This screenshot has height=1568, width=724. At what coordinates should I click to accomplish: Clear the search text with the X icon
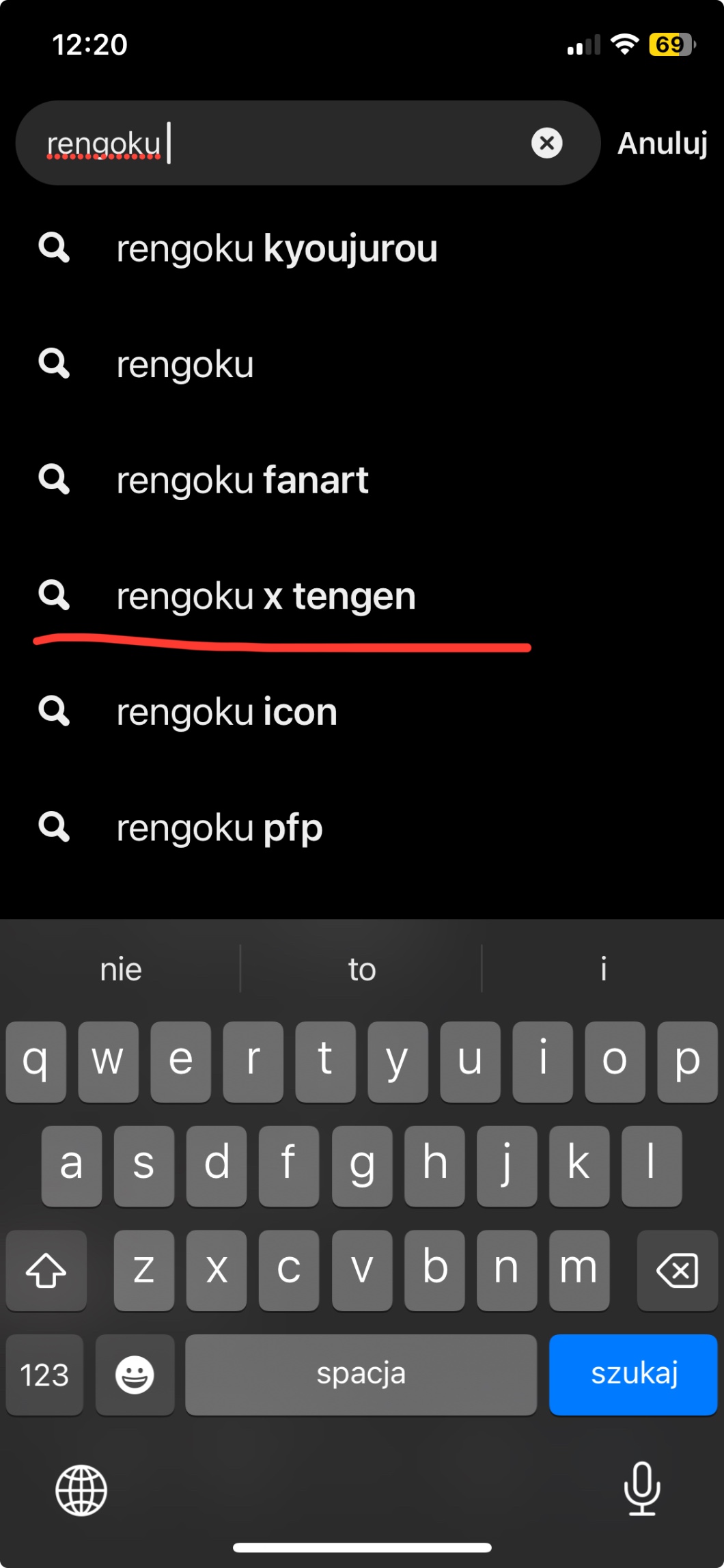tap(546, 143)
